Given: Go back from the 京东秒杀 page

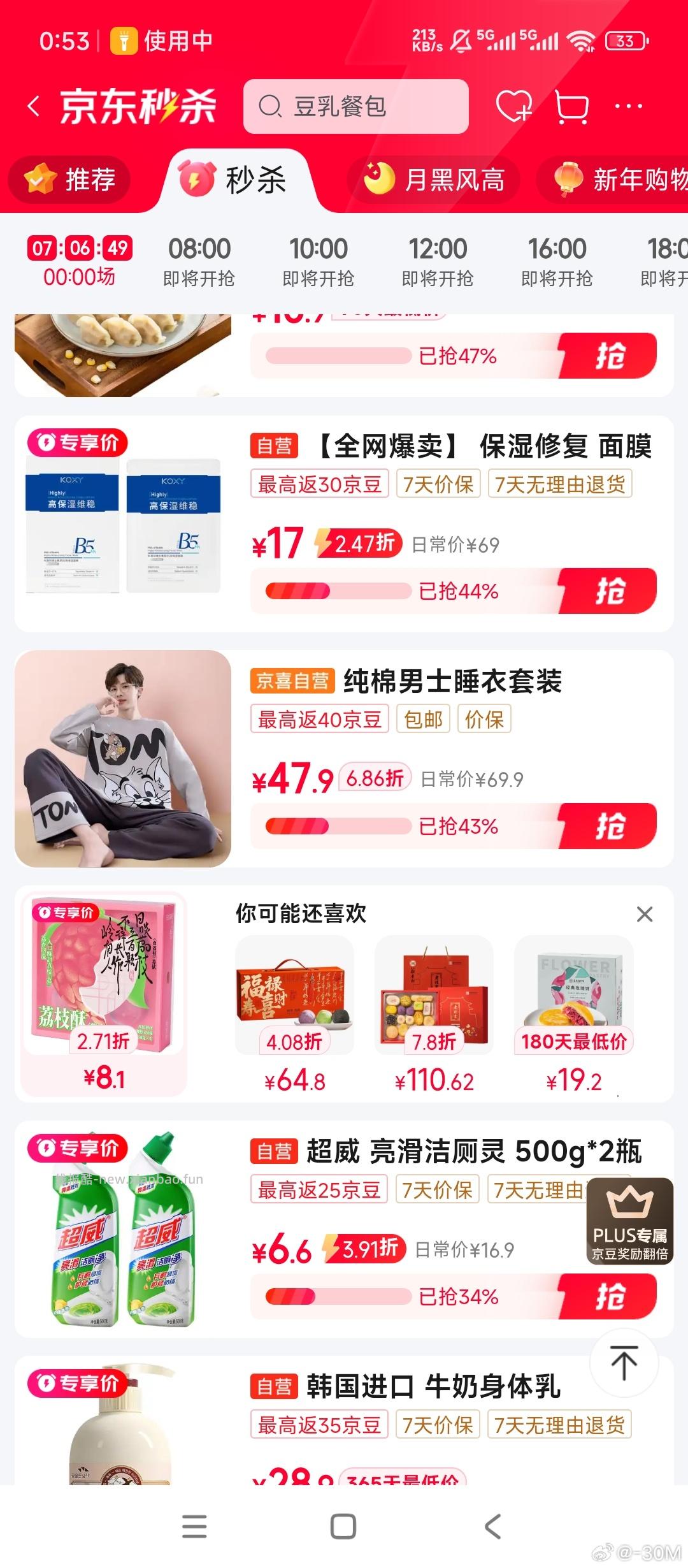Looking at the screenshot, I should click(34, 106).
